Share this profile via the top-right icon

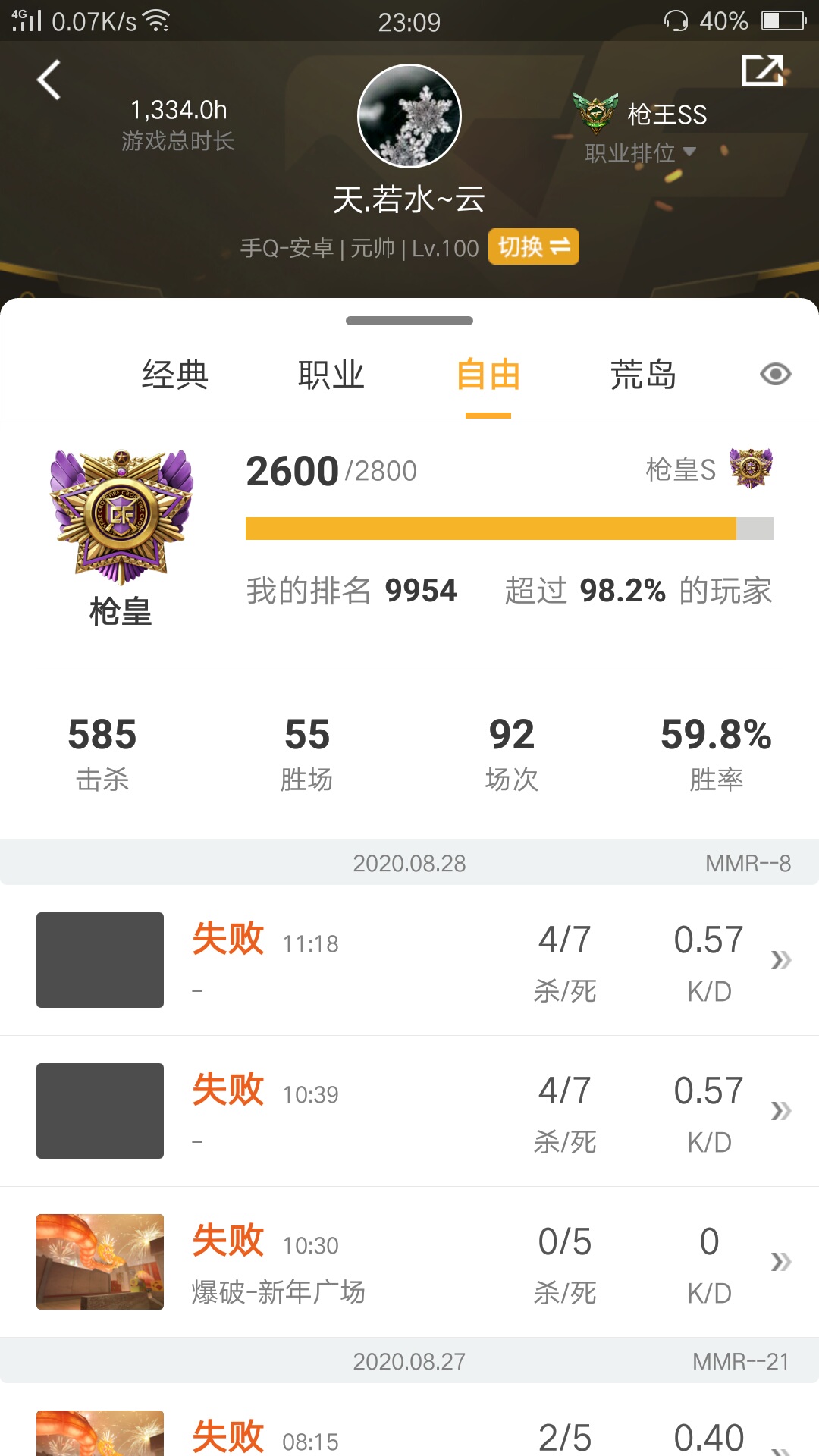762,71
